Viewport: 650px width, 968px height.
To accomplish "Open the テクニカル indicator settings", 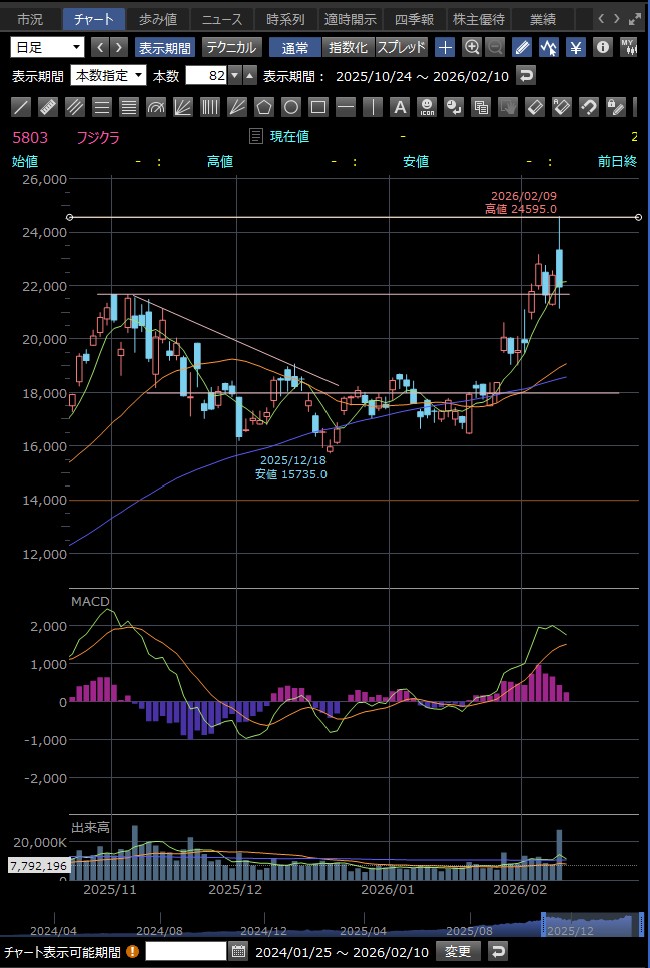I will [x=232, y=47].
